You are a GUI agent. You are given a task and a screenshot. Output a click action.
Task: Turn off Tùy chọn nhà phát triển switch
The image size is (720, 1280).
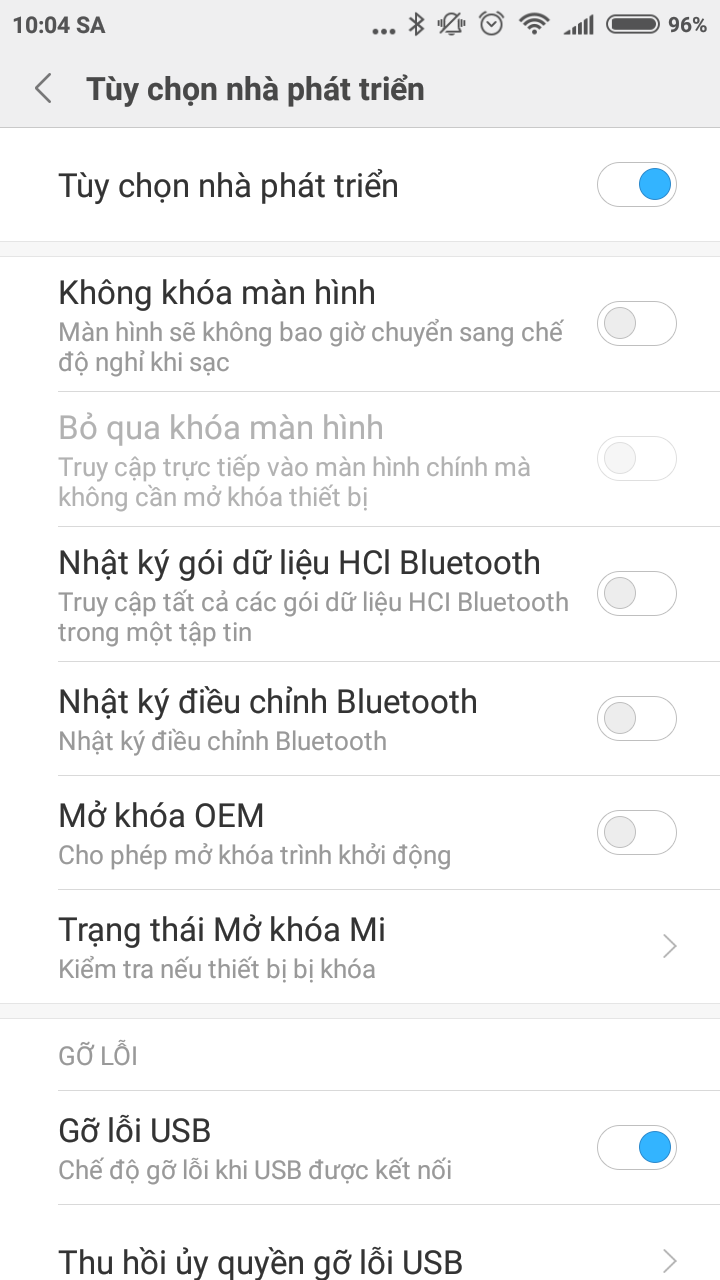pyautogui.click(x=636, y=185)
